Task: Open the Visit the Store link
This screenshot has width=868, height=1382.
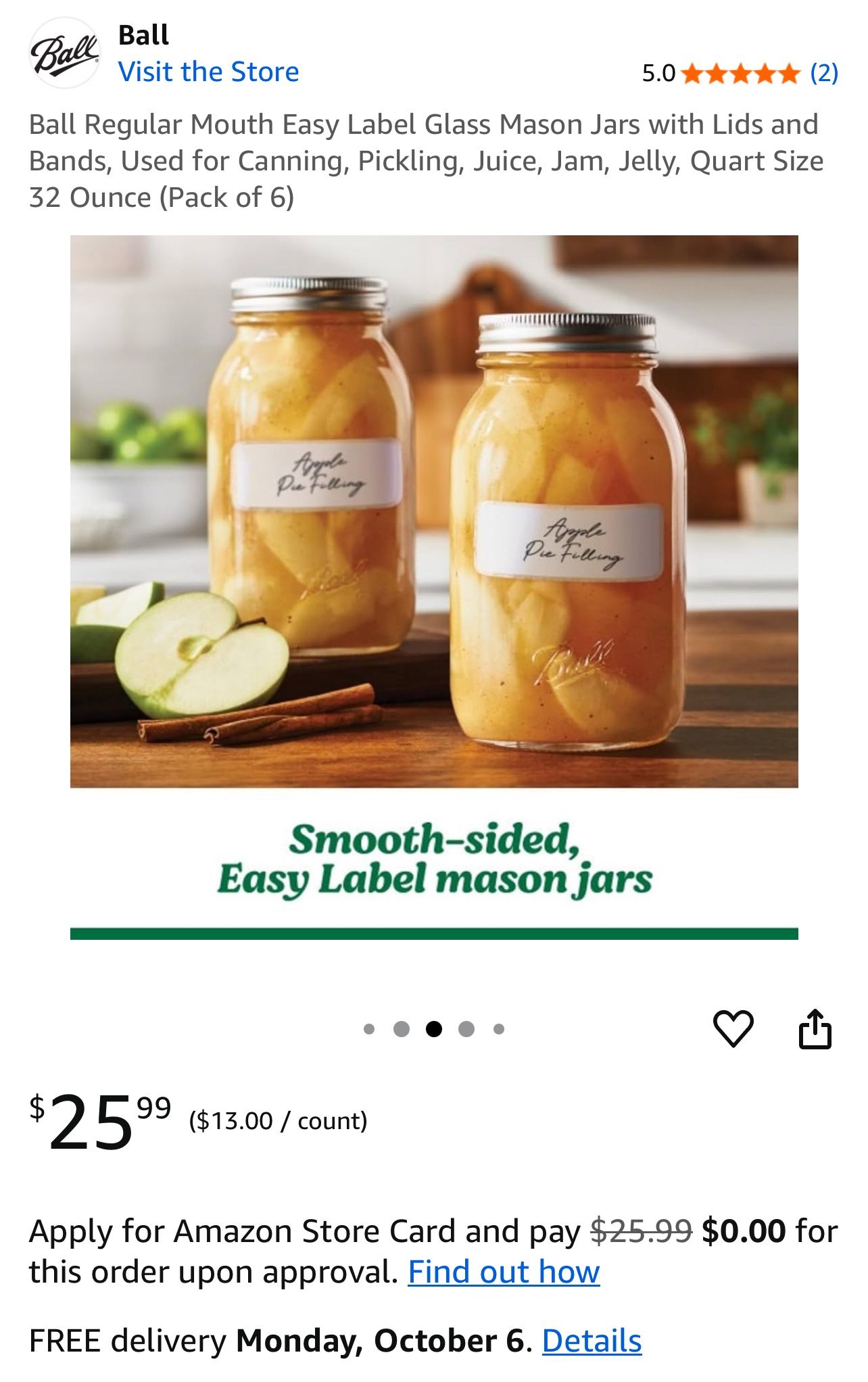Action: pyautogui.click(x=208, y=71)
